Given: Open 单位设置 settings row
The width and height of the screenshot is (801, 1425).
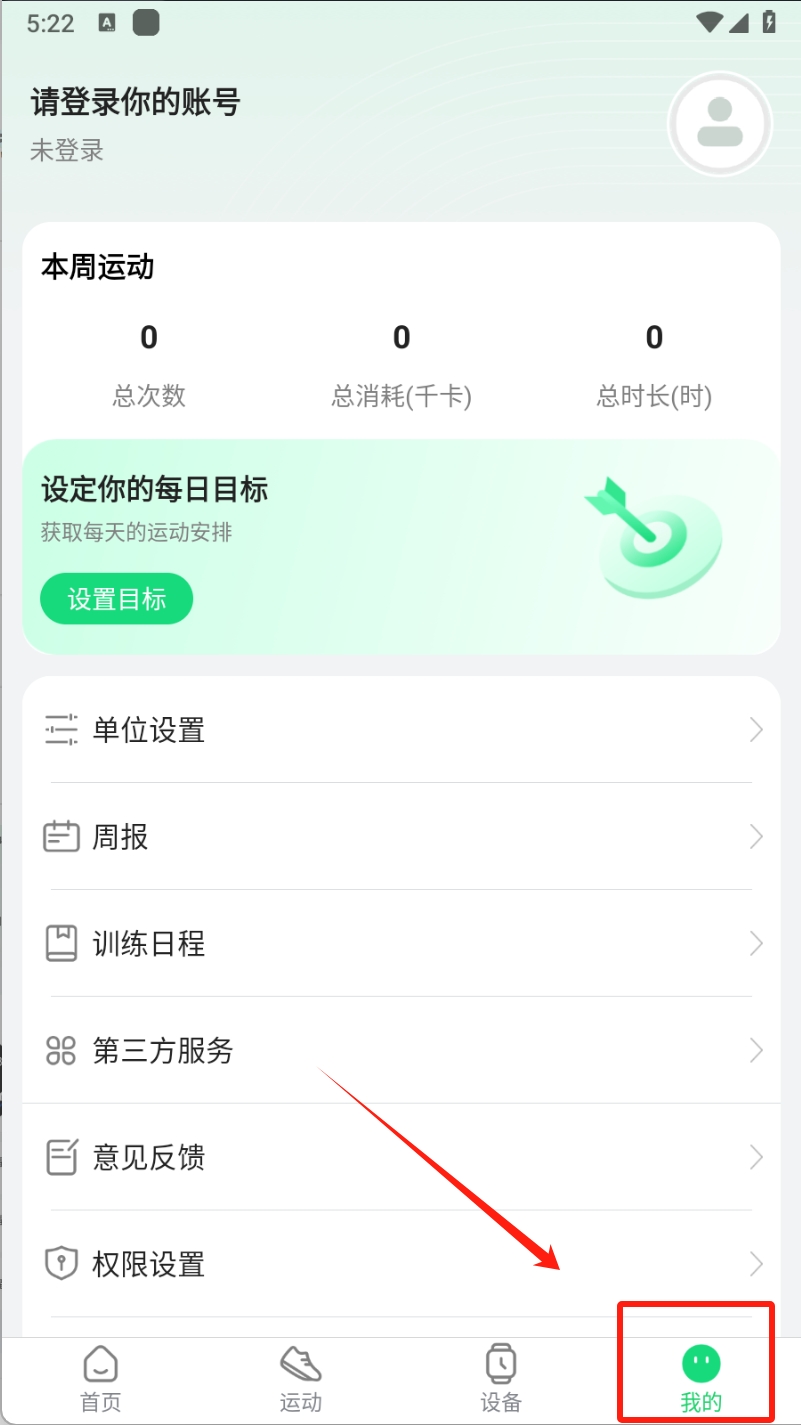Looking at the screenshot, I should point(400,730).
